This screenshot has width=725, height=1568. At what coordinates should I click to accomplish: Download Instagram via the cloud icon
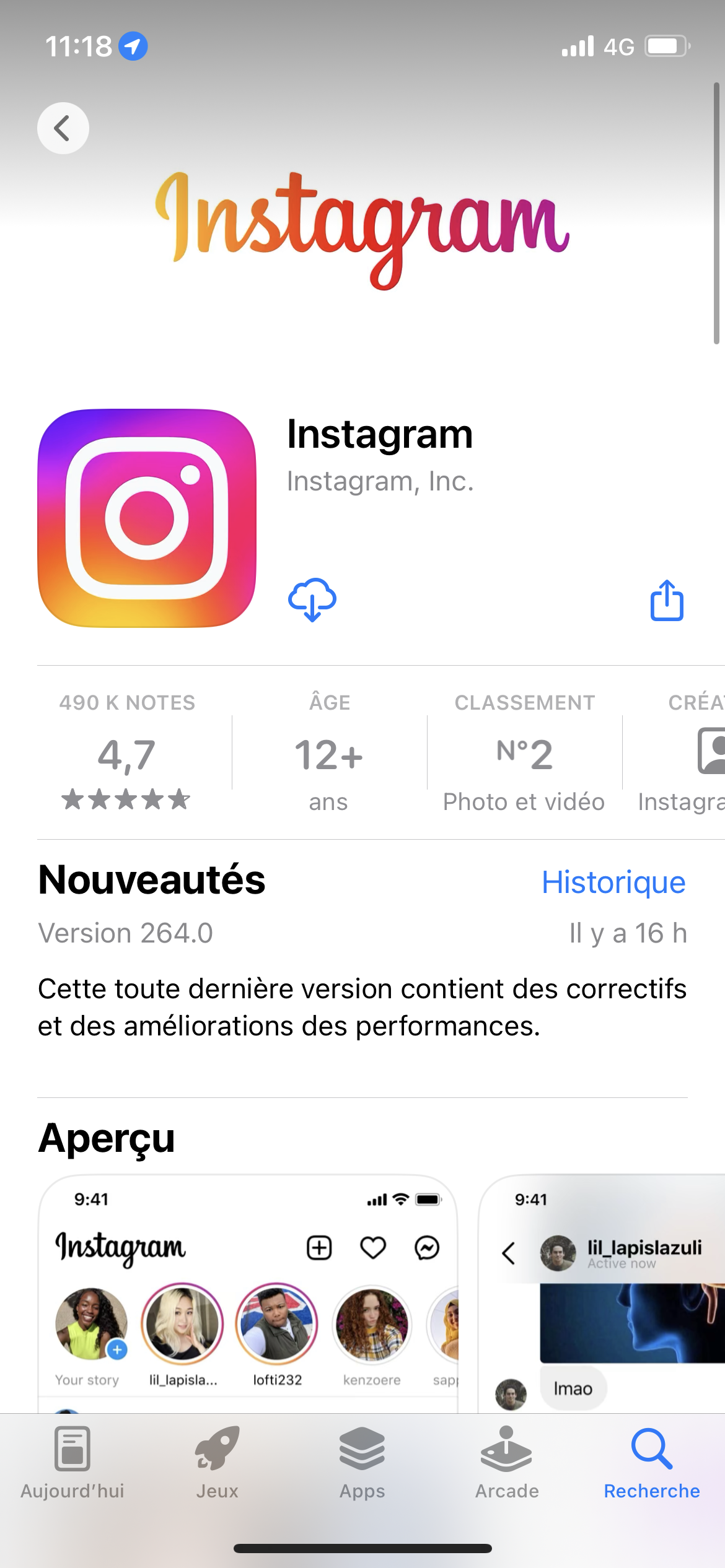[312, 599]
